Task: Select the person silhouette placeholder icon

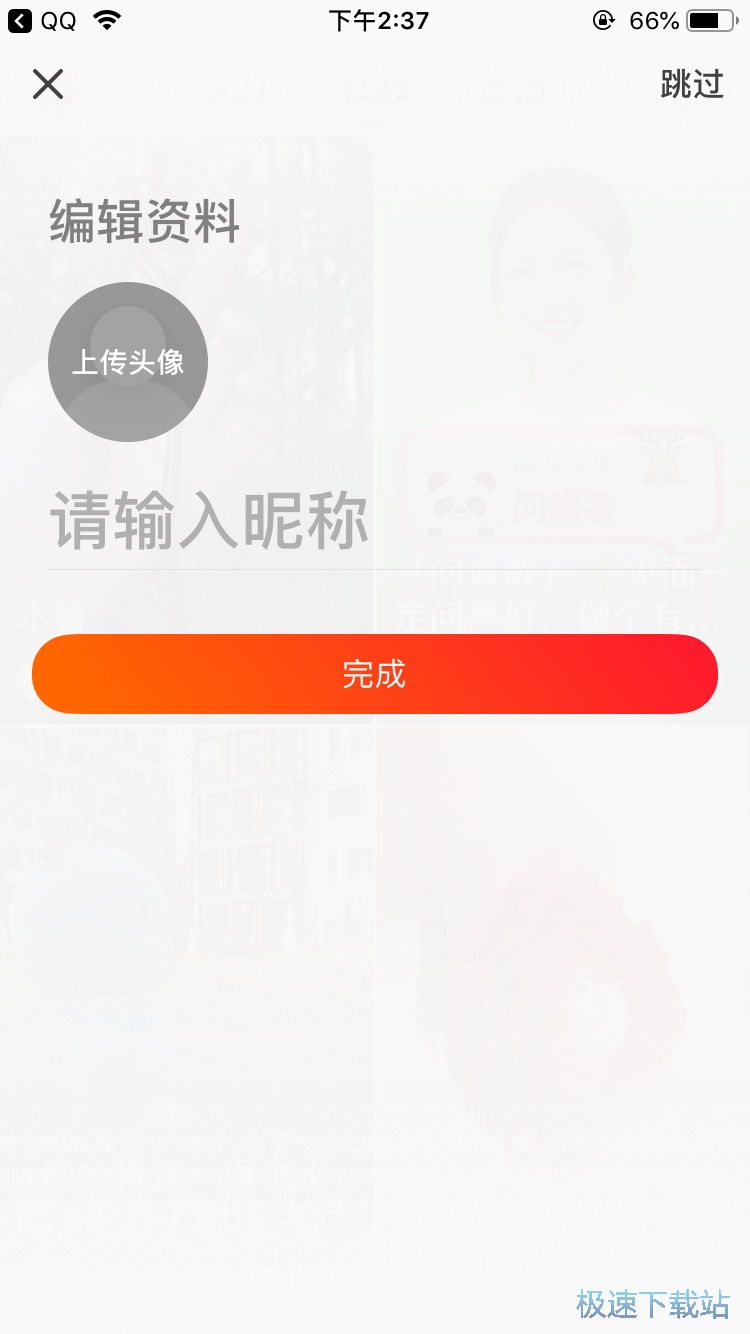Action: coord(127,340)
